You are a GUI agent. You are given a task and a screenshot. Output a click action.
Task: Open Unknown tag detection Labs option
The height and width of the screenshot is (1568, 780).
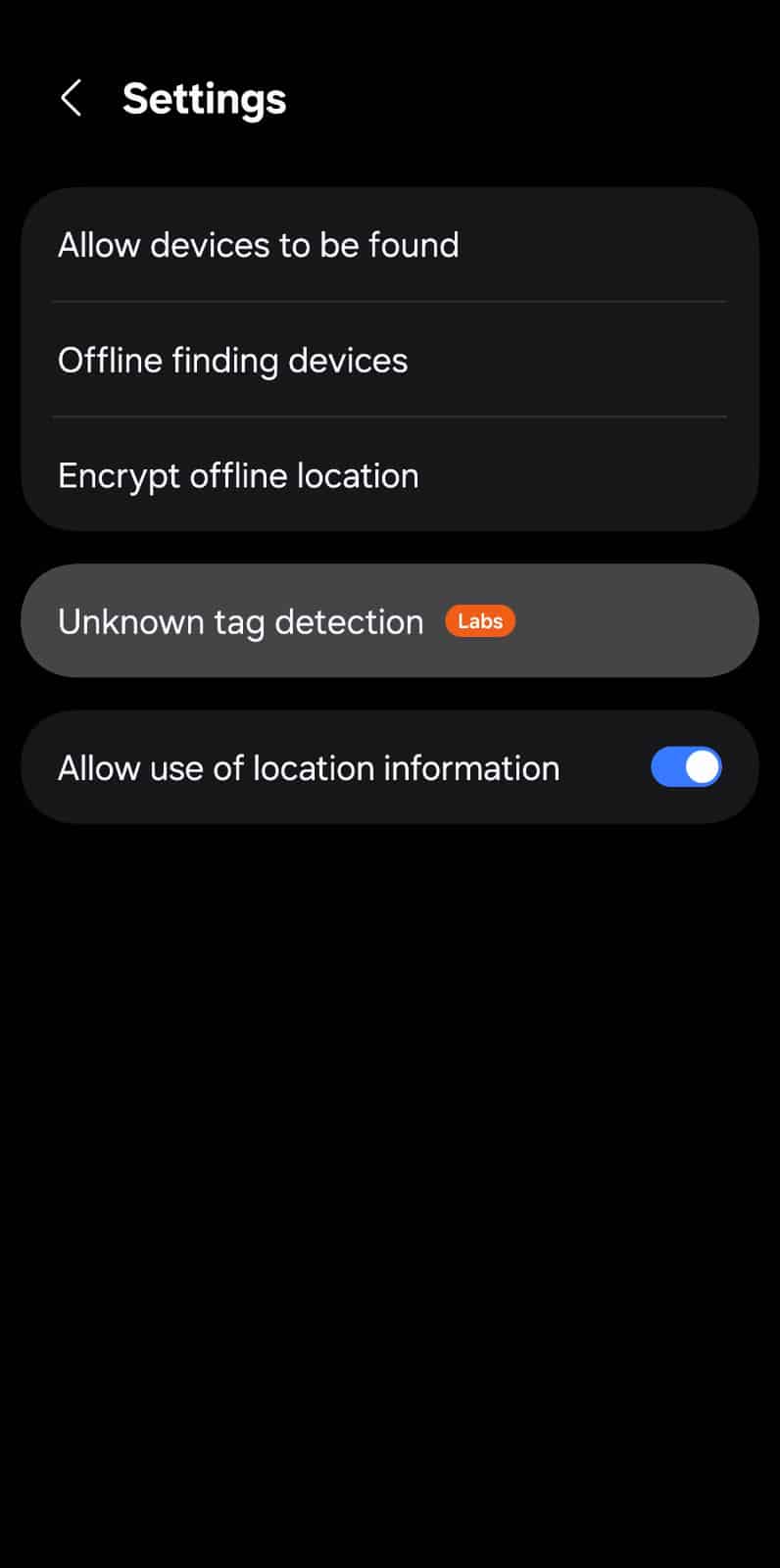point(390,620)
